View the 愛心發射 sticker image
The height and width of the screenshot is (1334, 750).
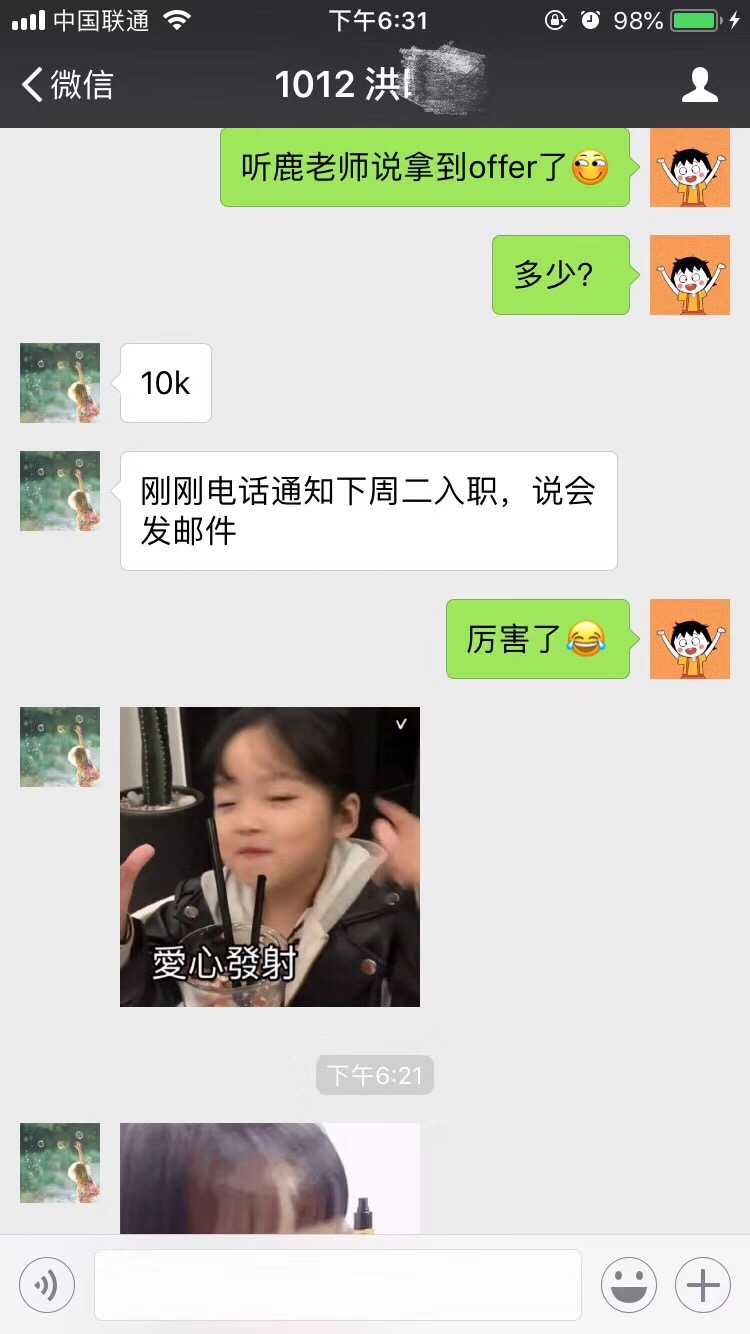coord(270,857)
